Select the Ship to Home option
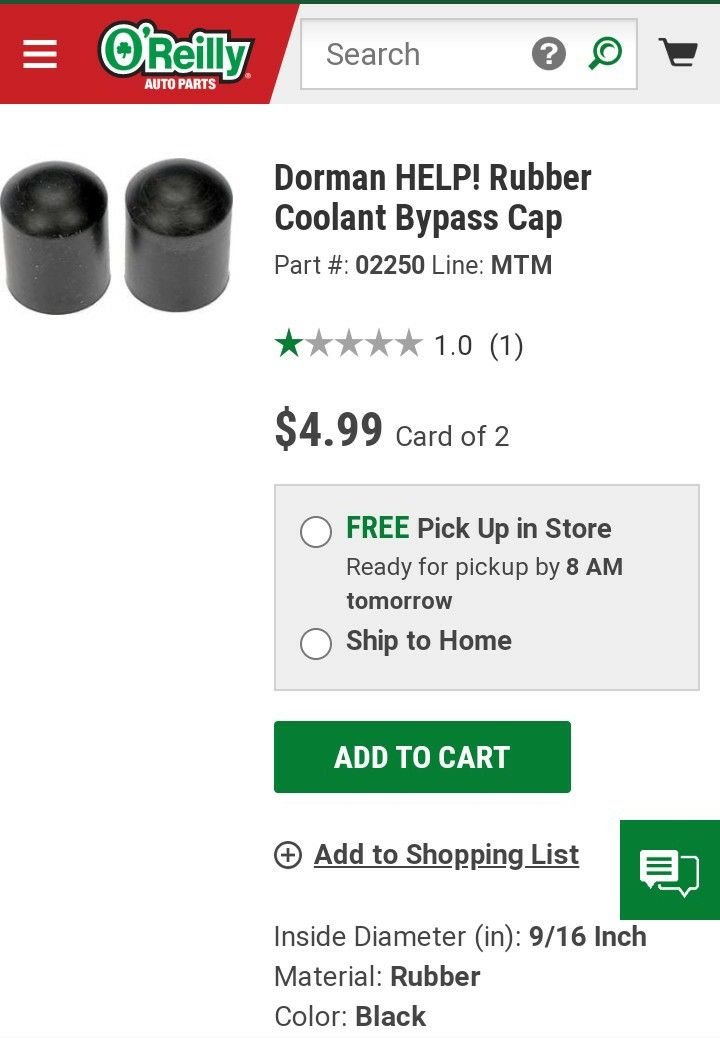The height and width of the screenshot is (1038, 720). pyautogui.click(x=316, y=643)
